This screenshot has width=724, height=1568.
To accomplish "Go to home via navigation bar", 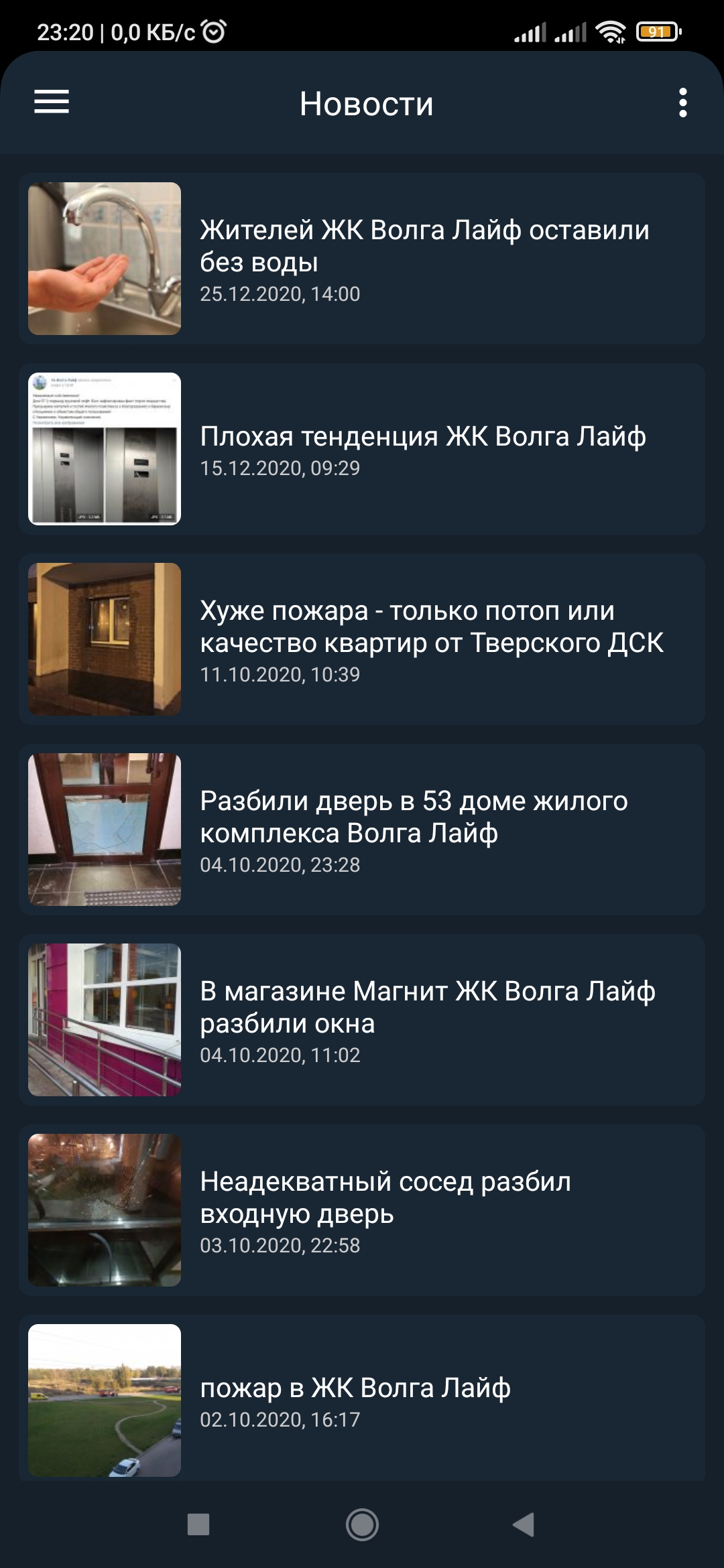I will 362,1524.
